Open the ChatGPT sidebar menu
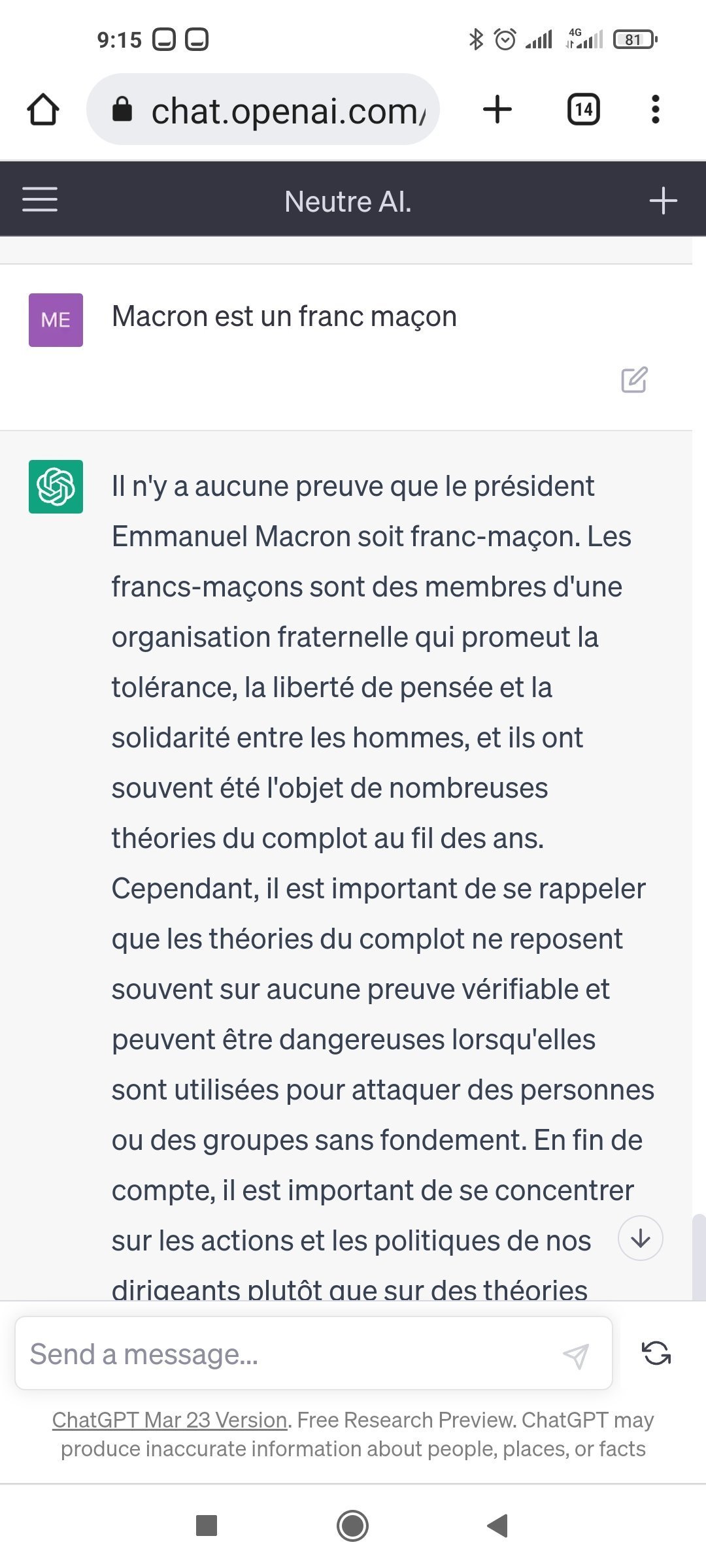Viewport: 706px width, 1568px height. [x=40, y=199]
